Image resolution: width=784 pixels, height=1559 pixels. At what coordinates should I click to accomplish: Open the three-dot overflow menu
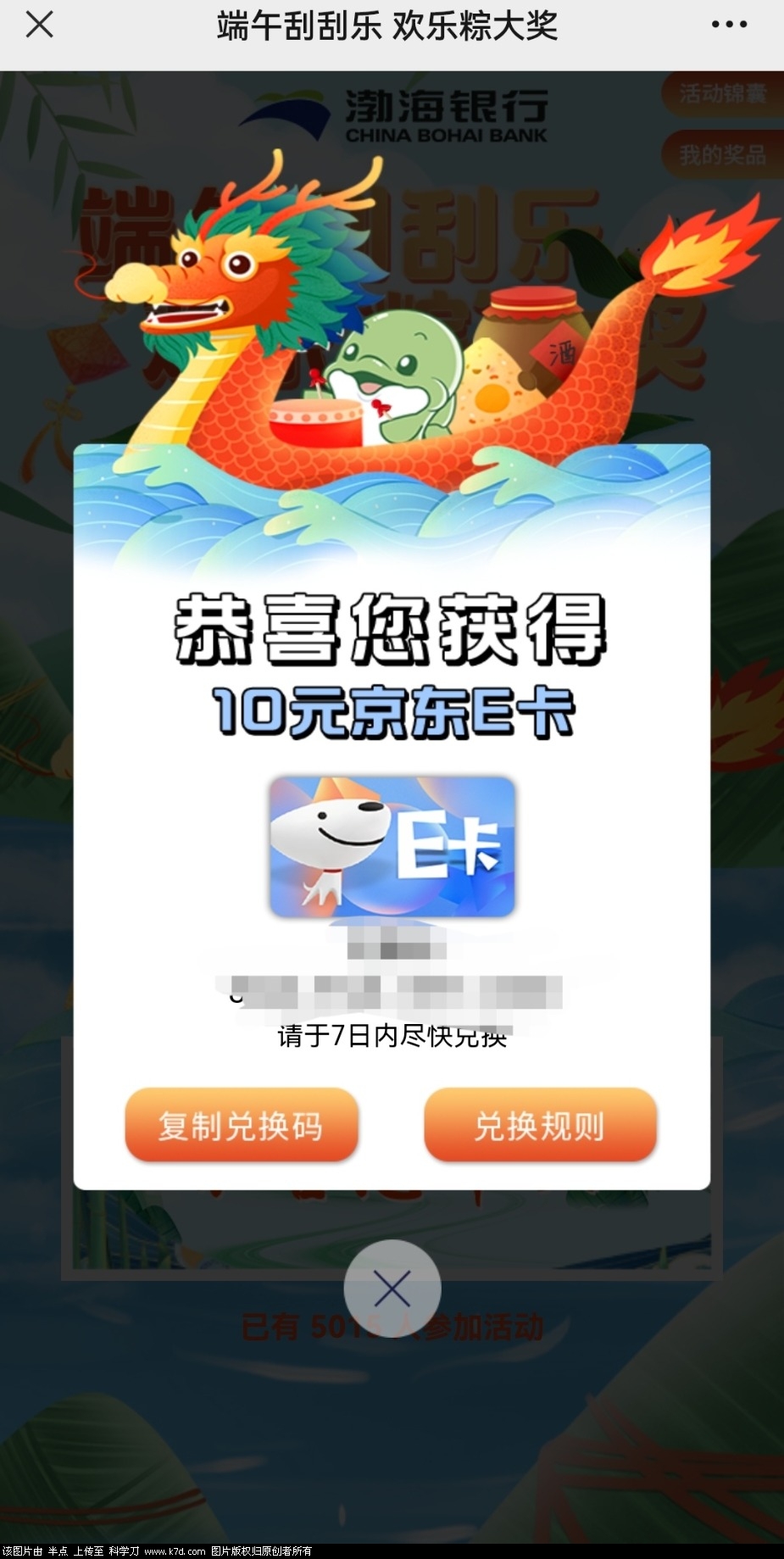(729, 25)
